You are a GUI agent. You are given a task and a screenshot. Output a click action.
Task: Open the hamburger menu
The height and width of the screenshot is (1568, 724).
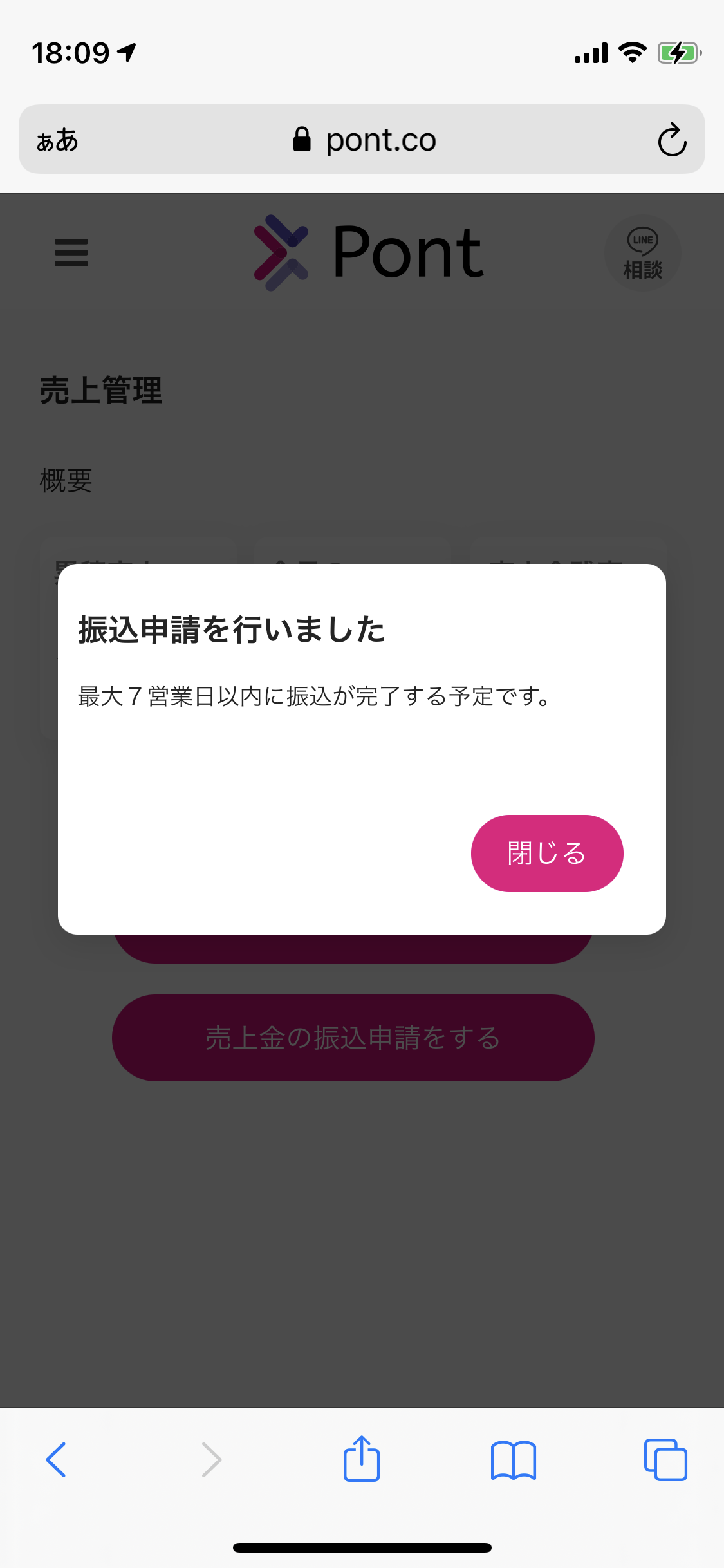71,252
